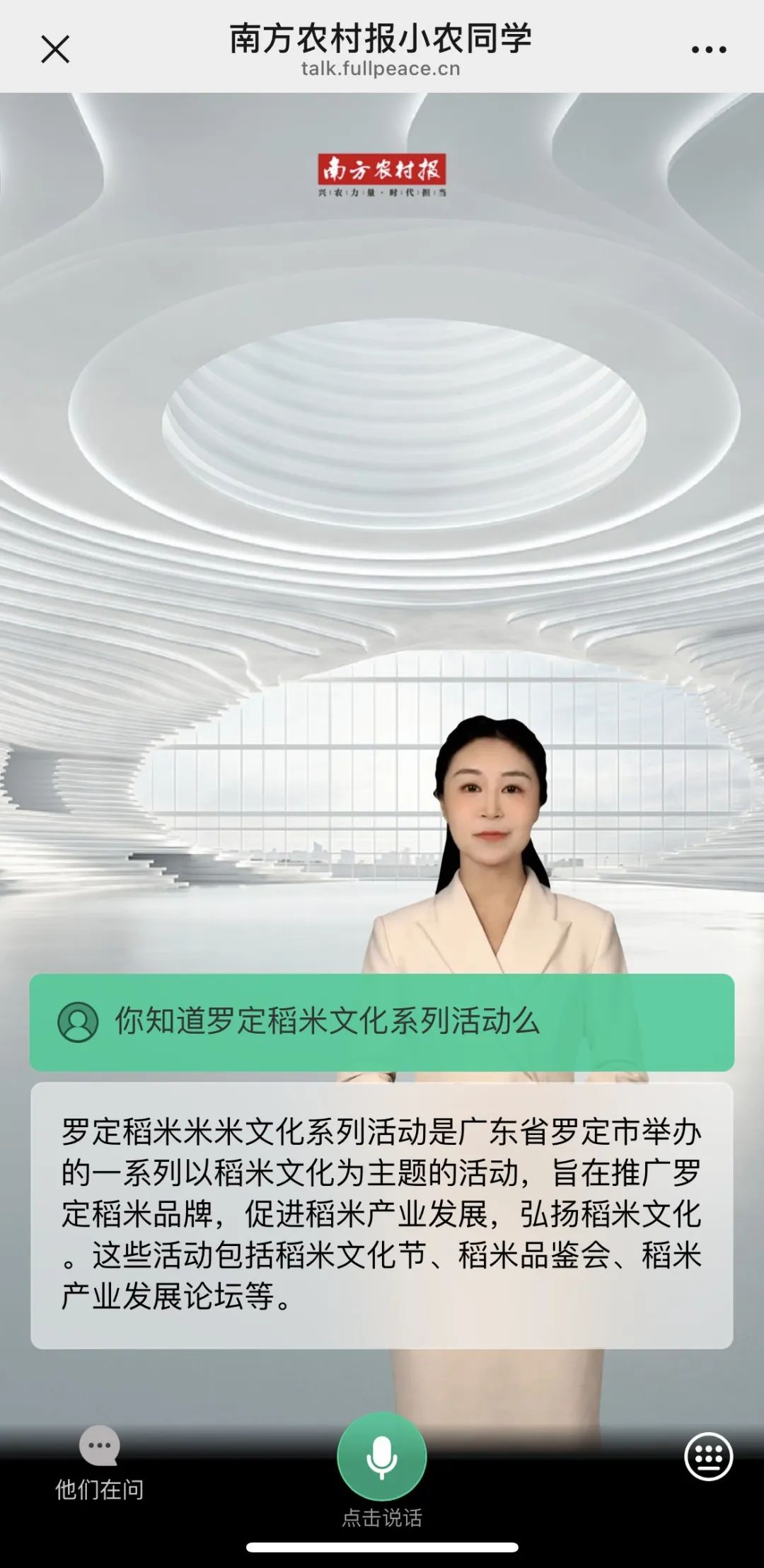Open the three-dot overflow menu
Image resolution: width=764 pixels, height=1568 pixels.
pos(708,50)
